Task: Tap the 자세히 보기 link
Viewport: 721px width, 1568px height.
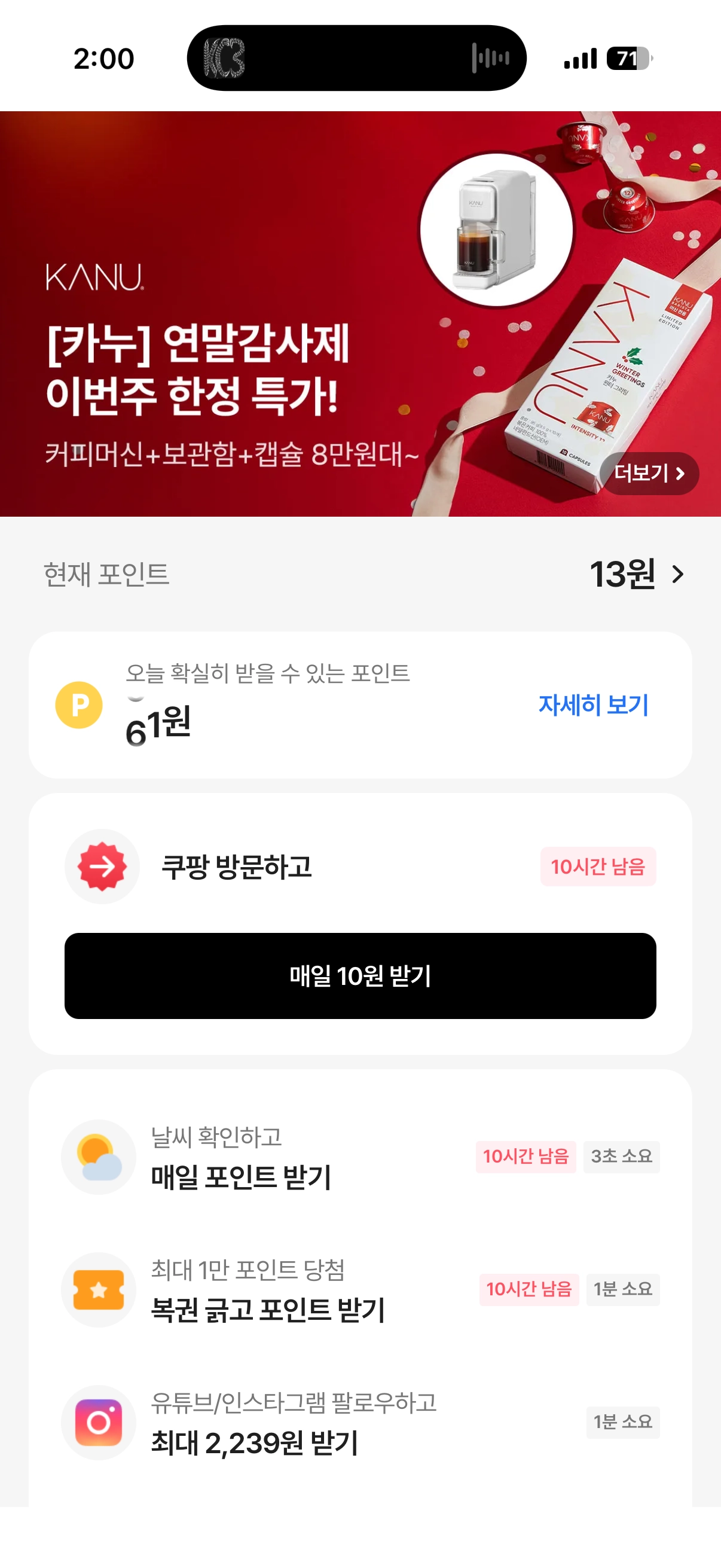Action: pyautogui.click(x=593, y=705)
